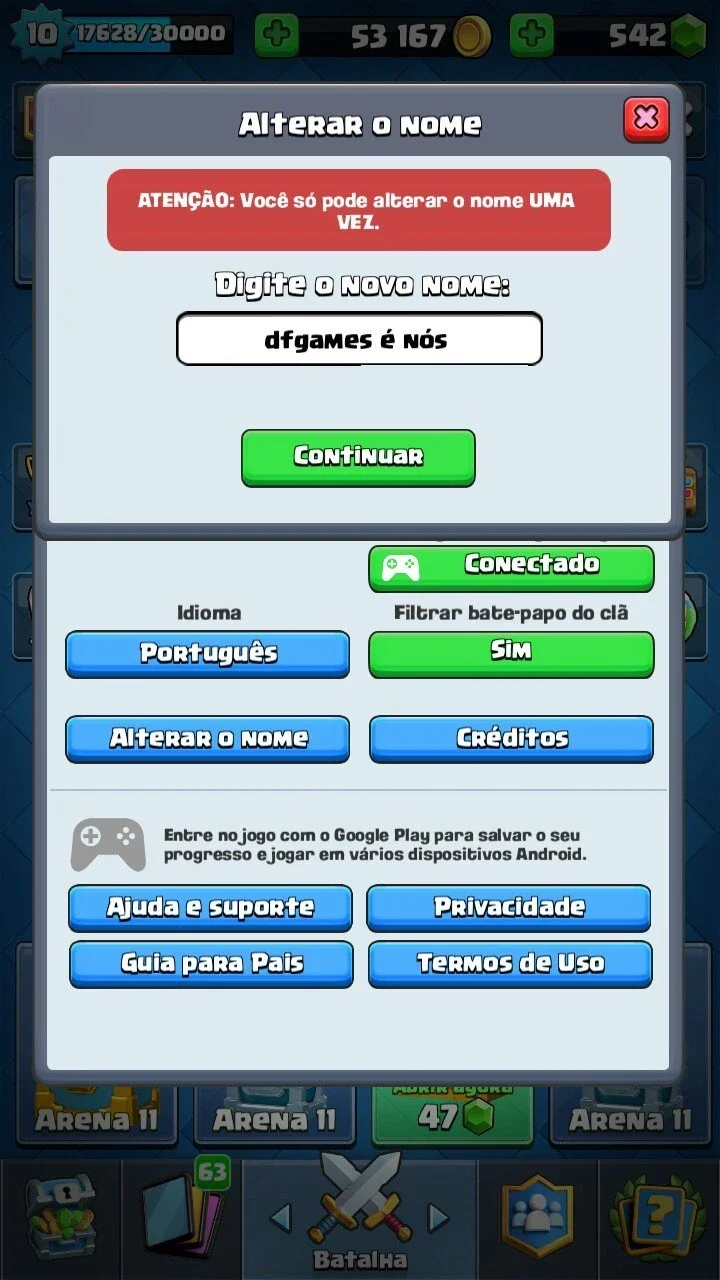Screen dimensions: 720x1280
Task: Buy gems with the green plus
Action: tap(532, 36)
